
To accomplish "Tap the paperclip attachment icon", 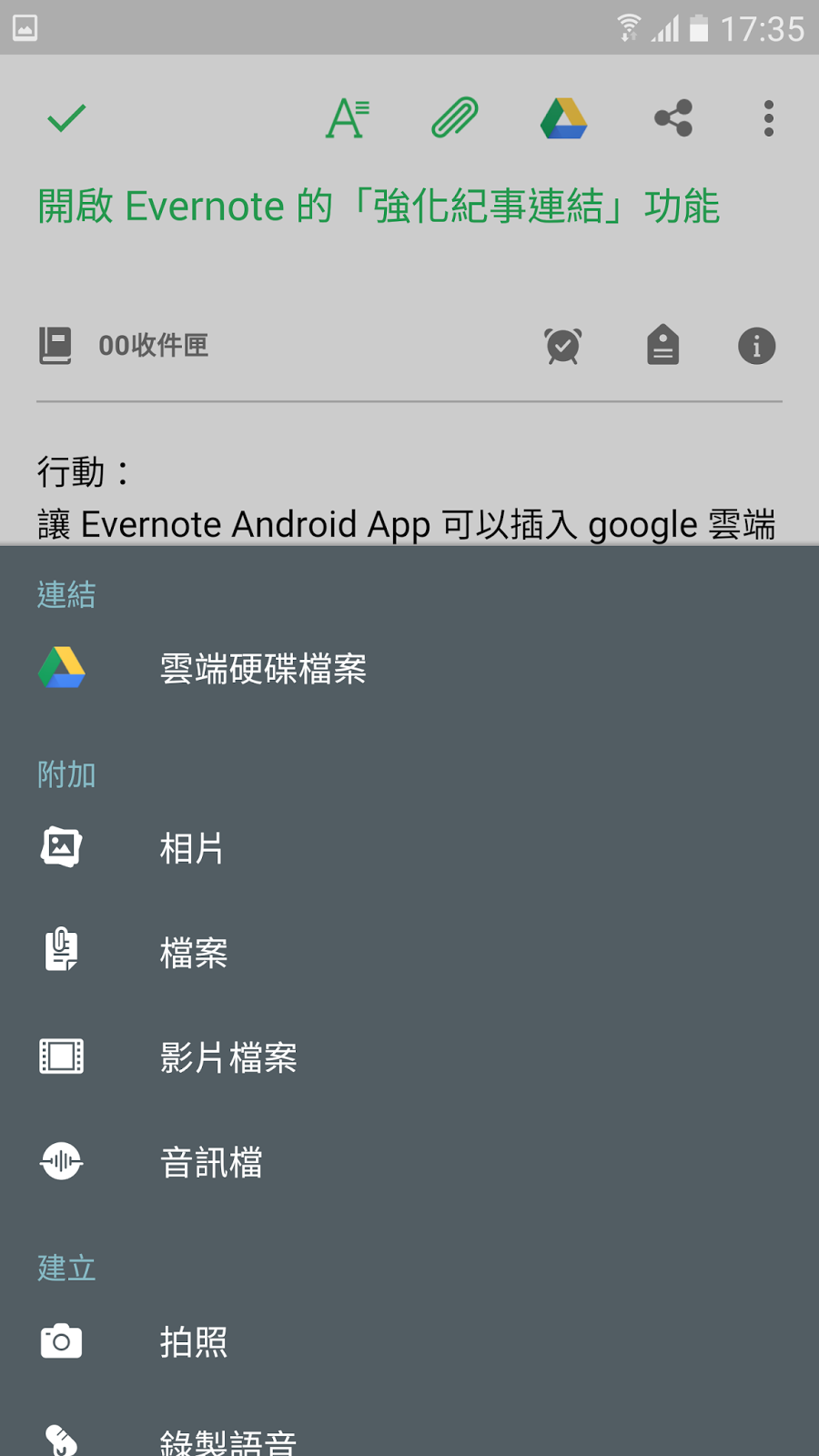I will pyautogui.click(x=454, y=118).
